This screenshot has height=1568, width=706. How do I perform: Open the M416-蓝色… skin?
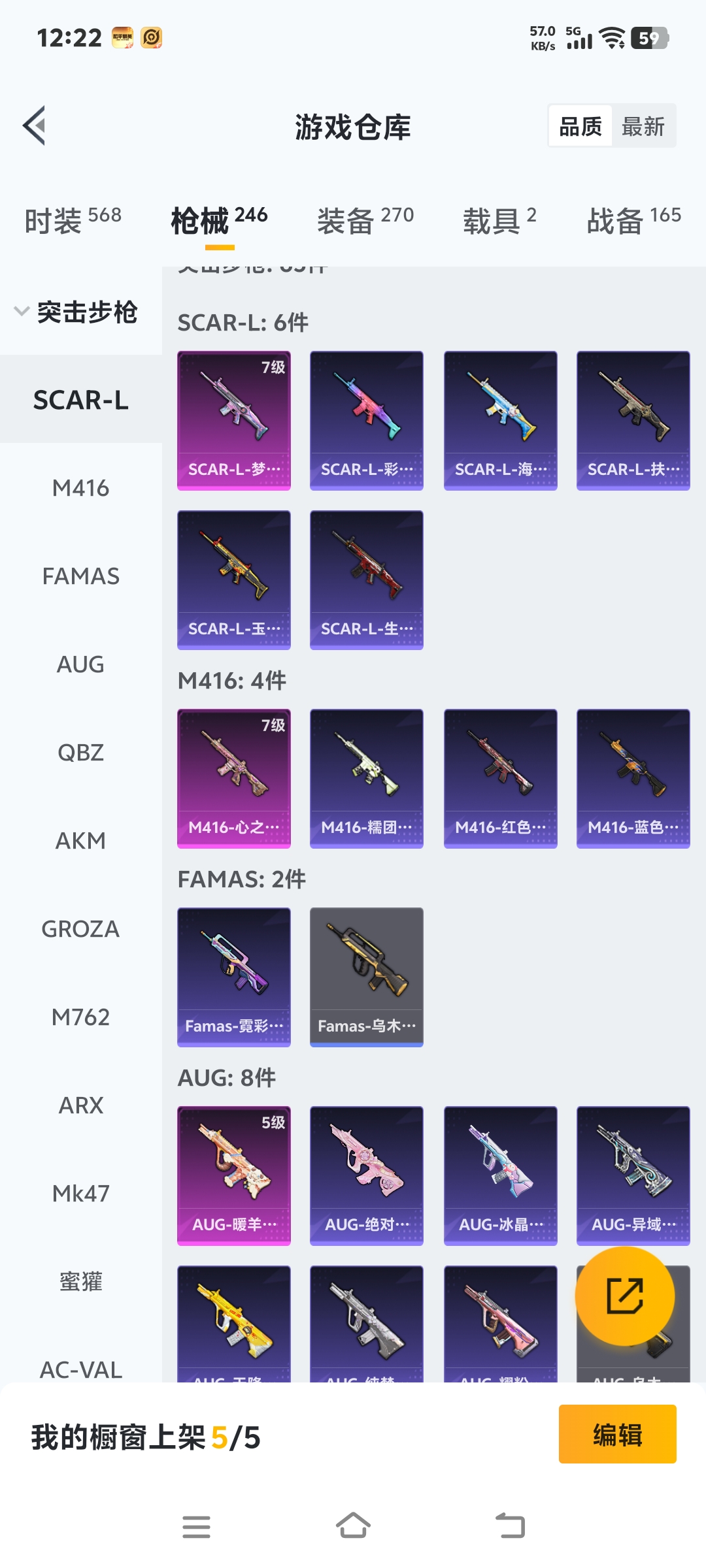coord(633,778)
